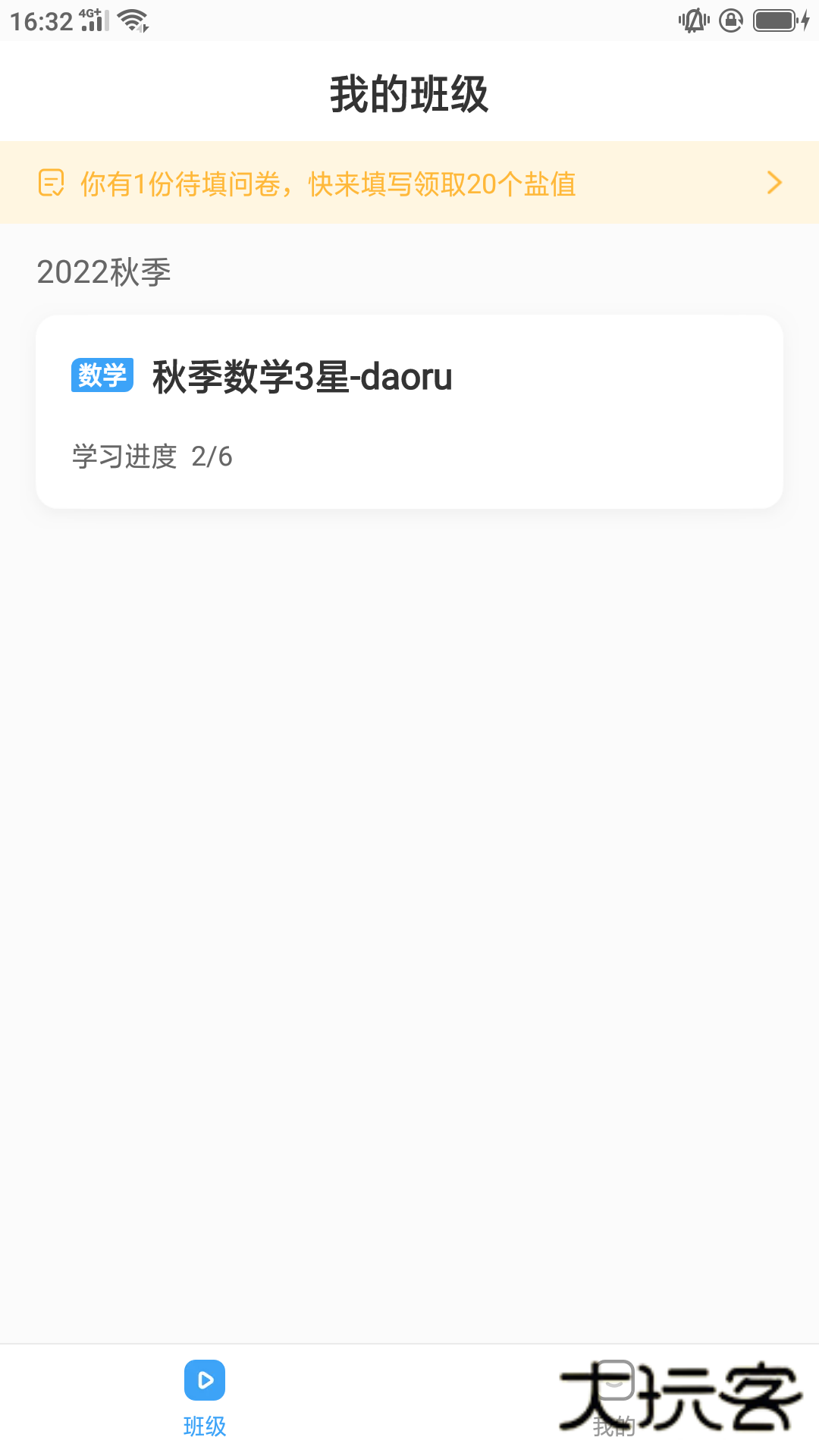The image size is (819, 1456).
Task: Open the pending questionnaire to earn 盐值
Action: click(326, 183)
